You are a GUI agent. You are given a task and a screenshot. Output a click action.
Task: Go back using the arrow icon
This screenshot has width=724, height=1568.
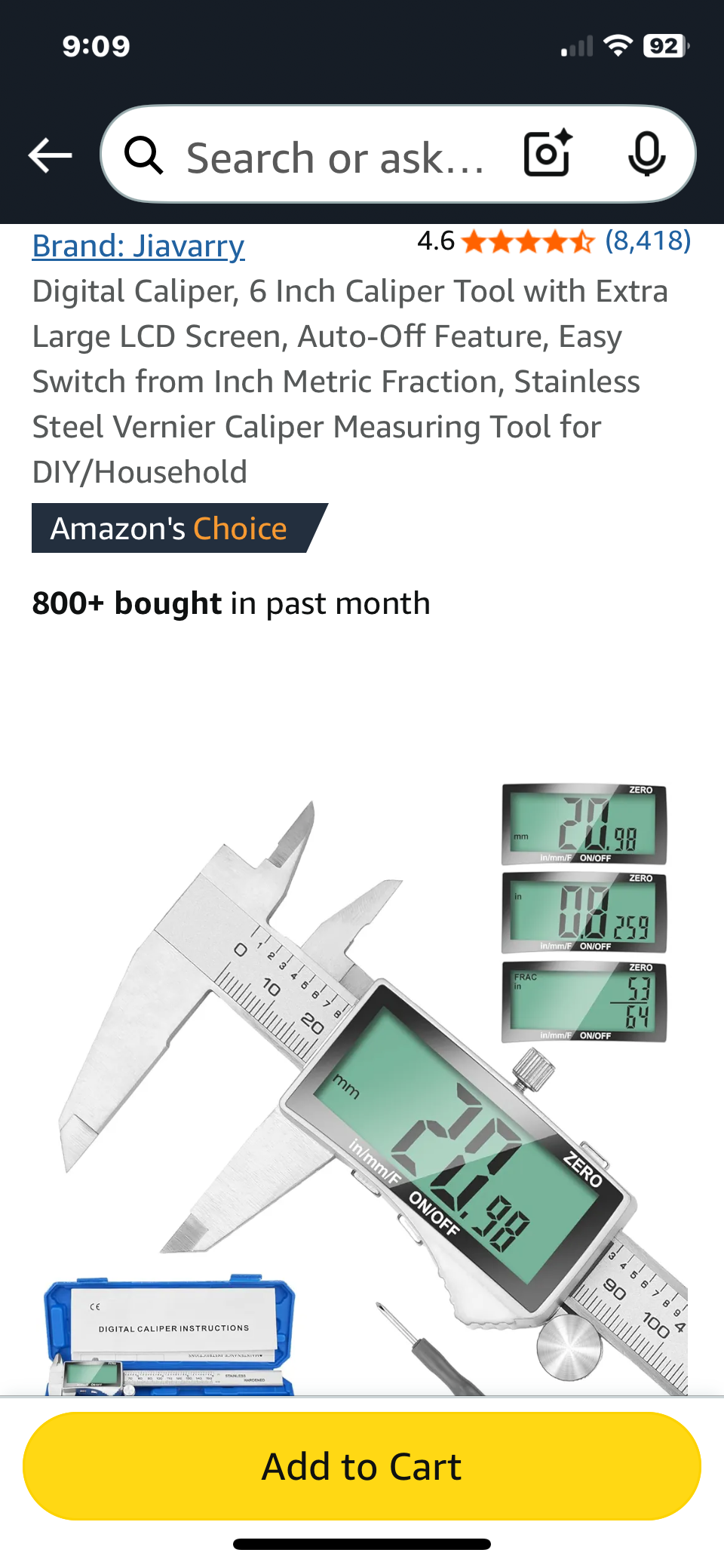point(50,155)
